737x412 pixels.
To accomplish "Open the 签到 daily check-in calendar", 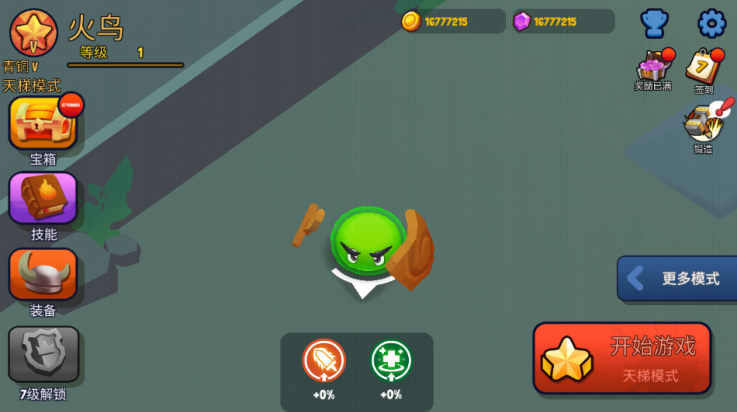I will click(x=704, y=67).
